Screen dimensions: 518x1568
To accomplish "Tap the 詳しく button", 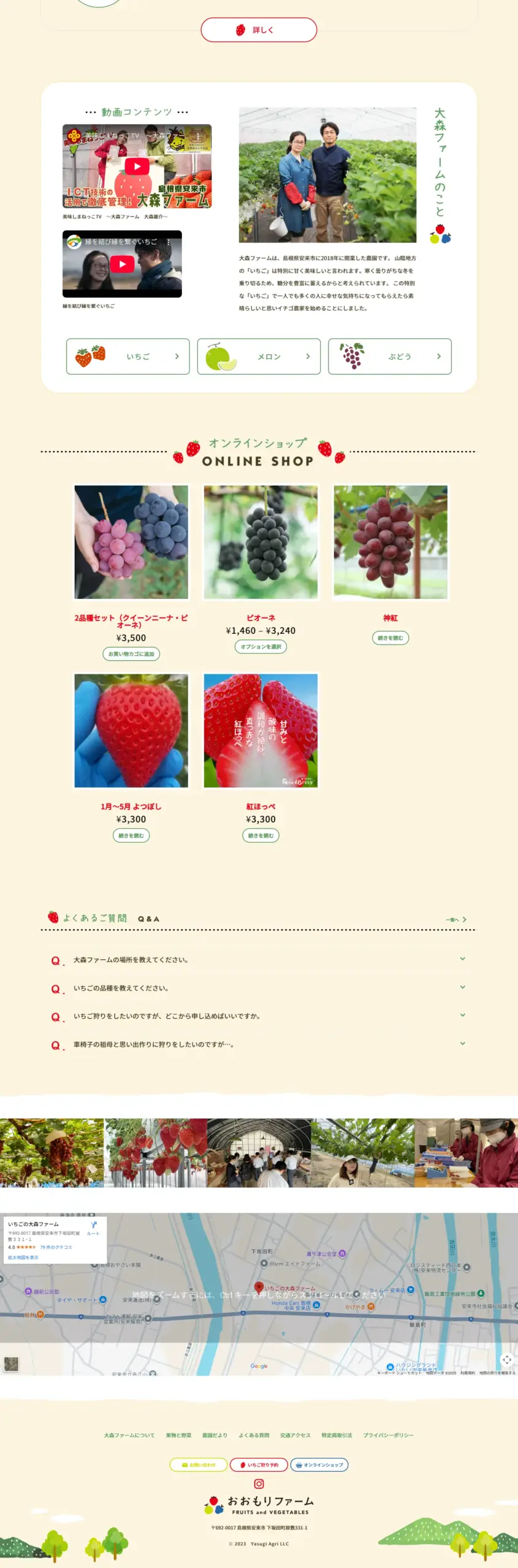I will [x=259, y=30].
